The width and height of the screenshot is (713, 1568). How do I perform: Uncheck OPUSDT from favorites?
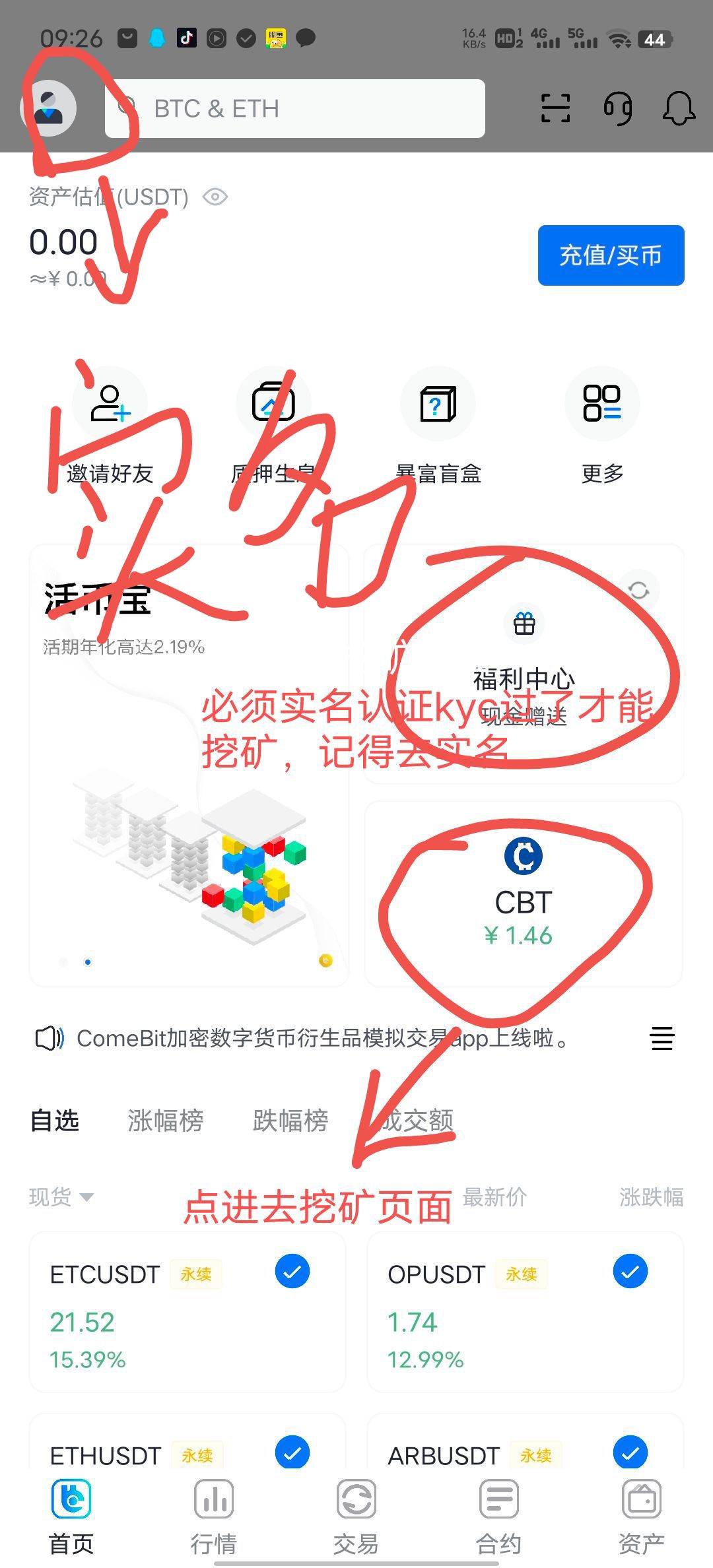point(630,1272)
